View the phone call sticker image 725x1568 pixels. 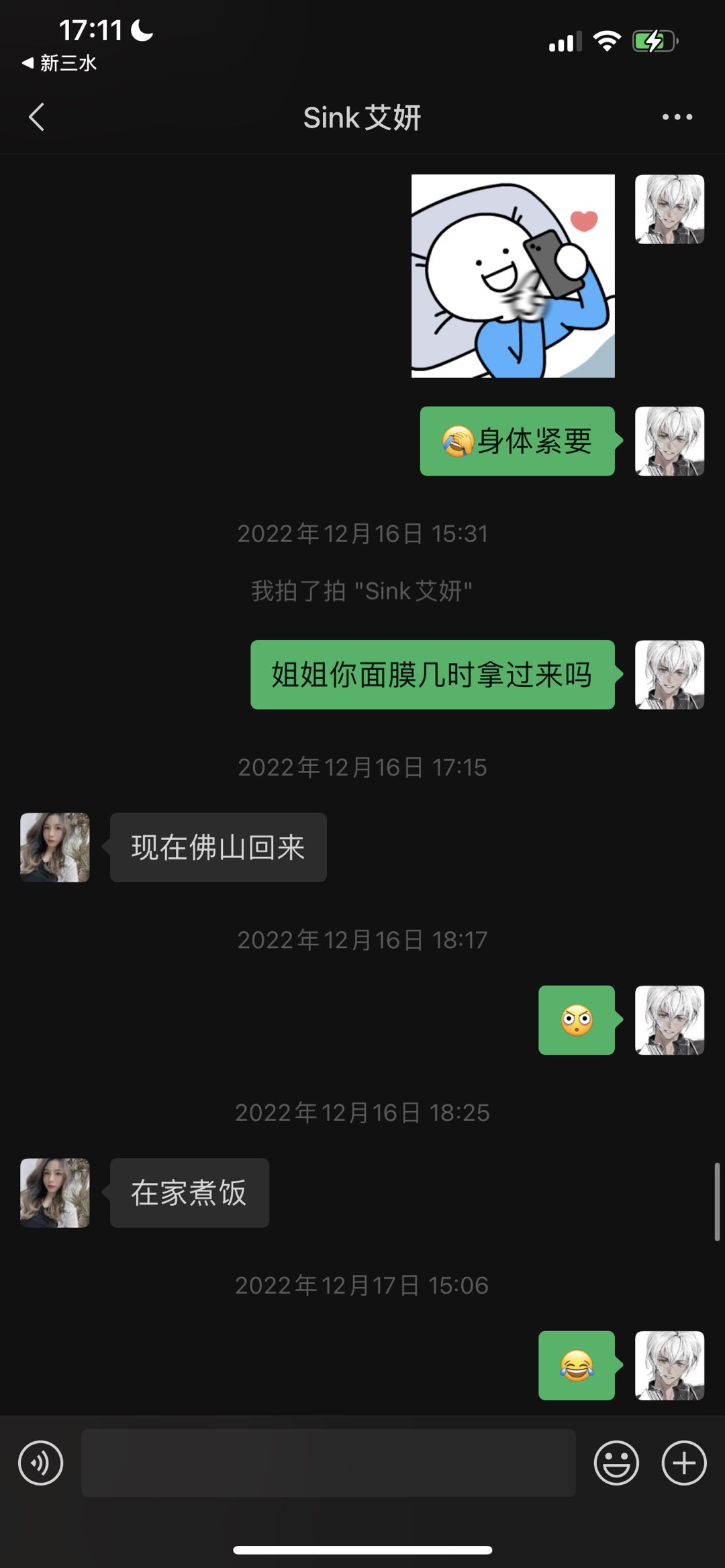513,276
